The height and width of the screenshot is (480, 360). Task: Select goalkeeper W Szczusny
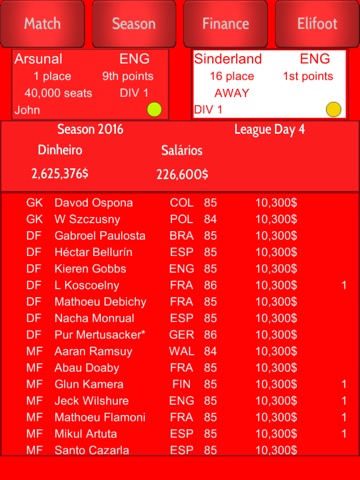(x=180, y=219)
